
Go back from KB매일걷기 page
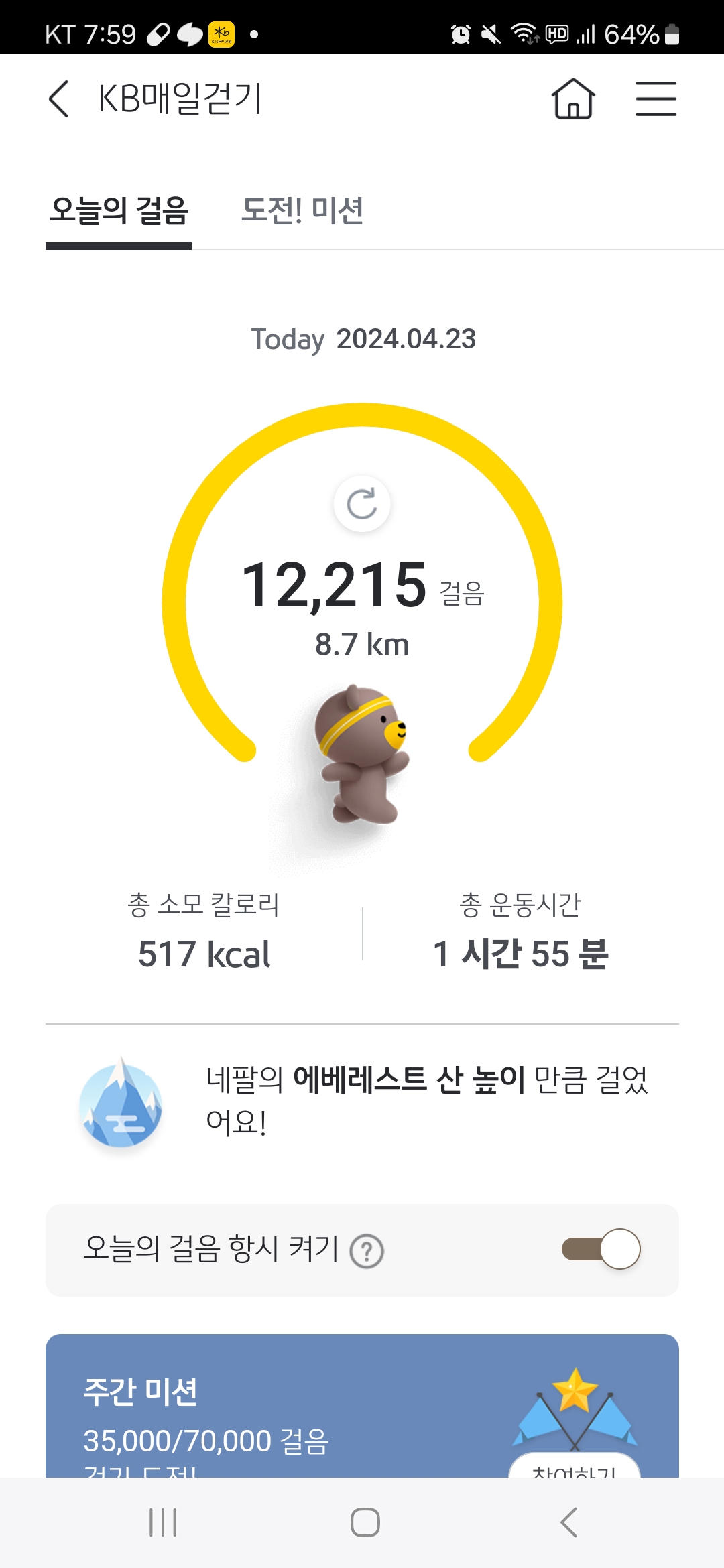pyautogui.click(x=59, y=99)
